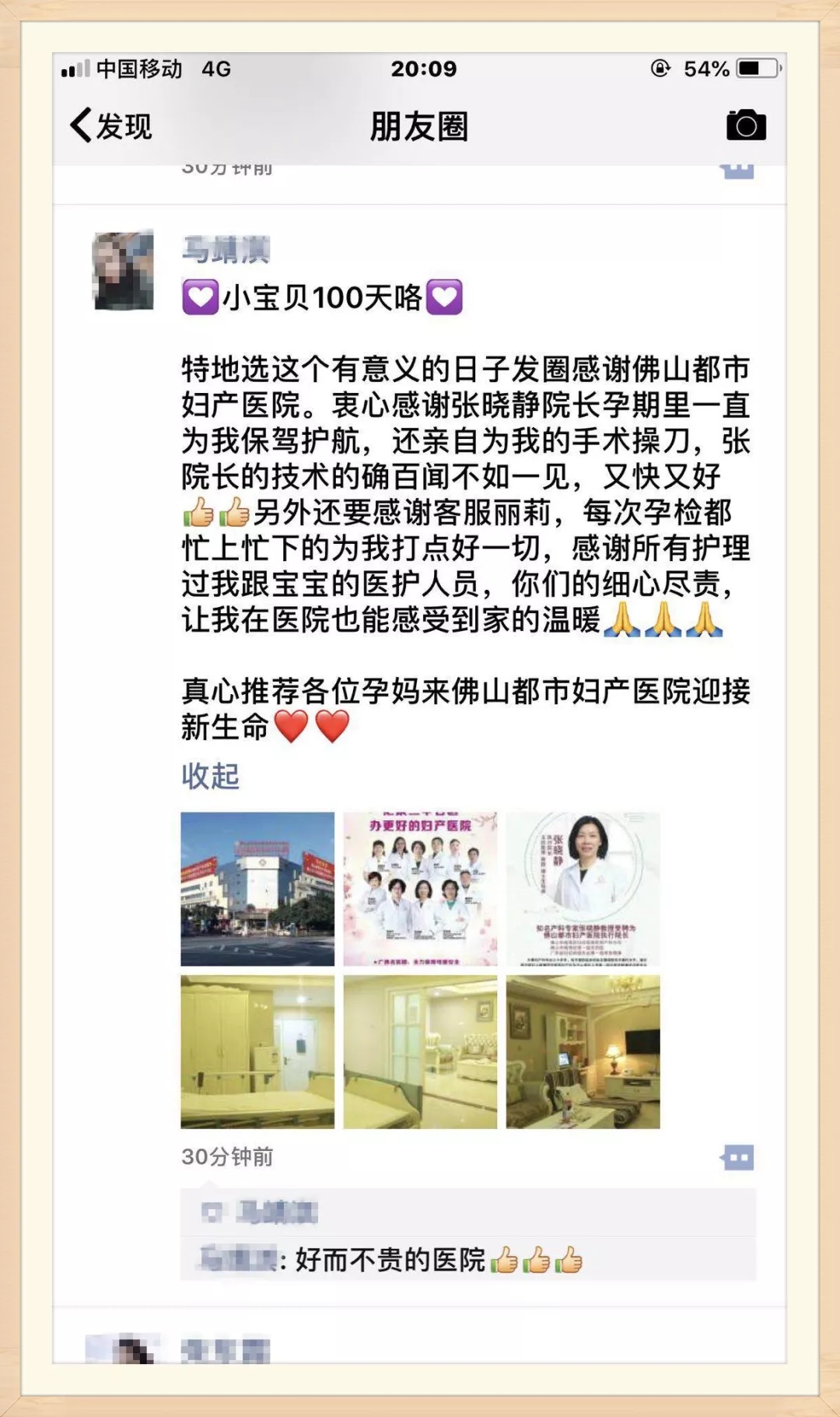Open the camera to post a moment
The height and width of the screenshot is (1417, 840).
tap(745, 125)
